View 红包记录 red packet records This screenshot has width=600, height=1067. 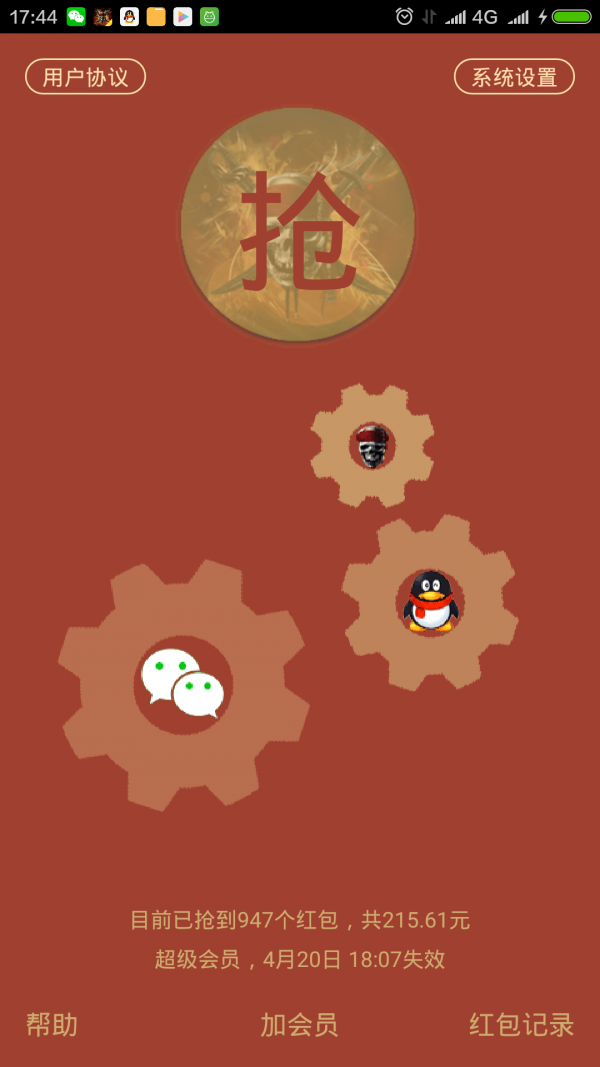pyautogui.click(x=521, y=1024)
